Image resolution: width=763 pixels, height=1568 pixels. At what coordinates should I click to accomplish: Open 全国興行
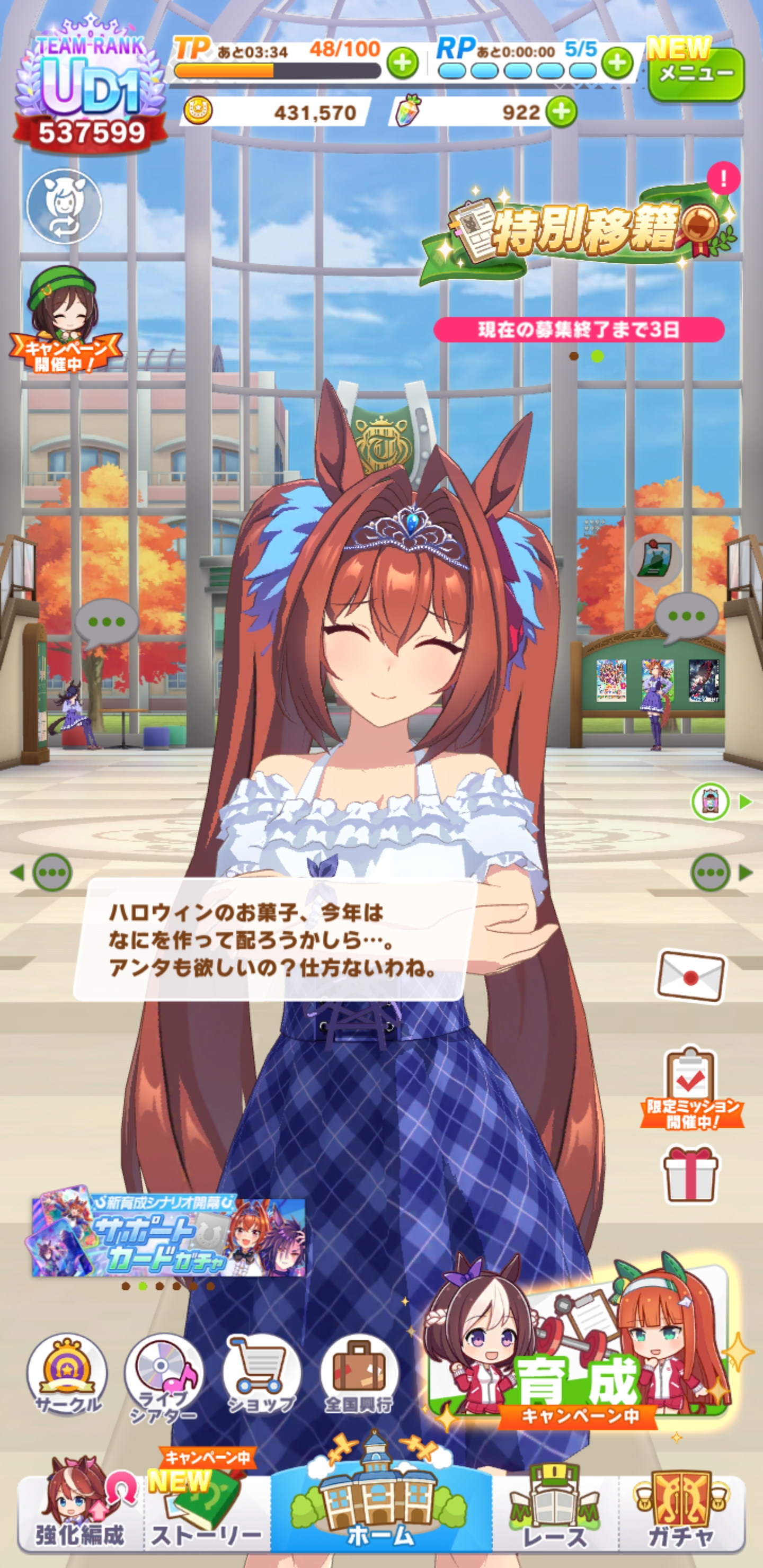[359, 1377]
